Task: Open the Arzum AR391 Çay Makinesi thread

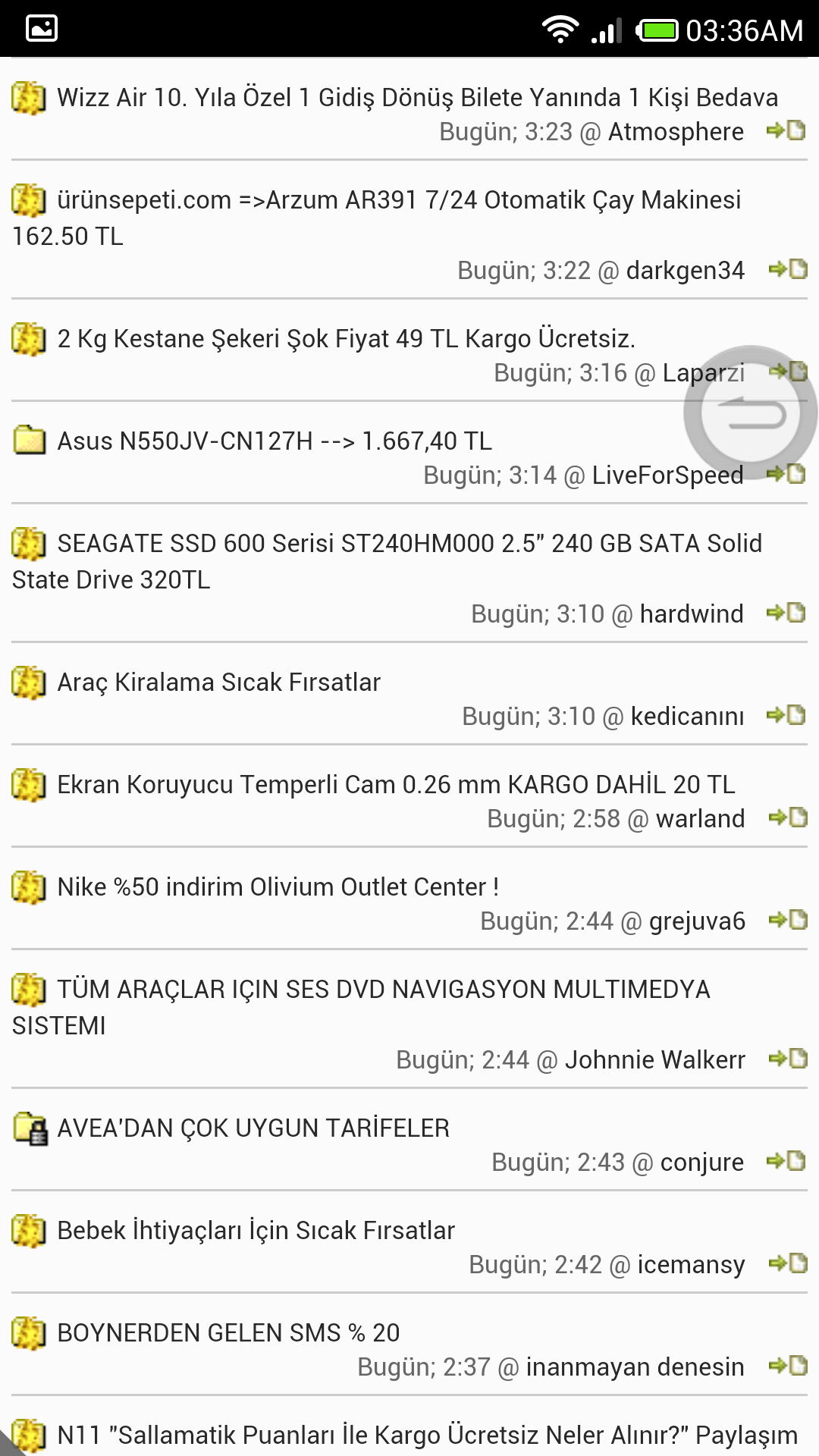Action: pyautogui.click(x=376, y=218)
